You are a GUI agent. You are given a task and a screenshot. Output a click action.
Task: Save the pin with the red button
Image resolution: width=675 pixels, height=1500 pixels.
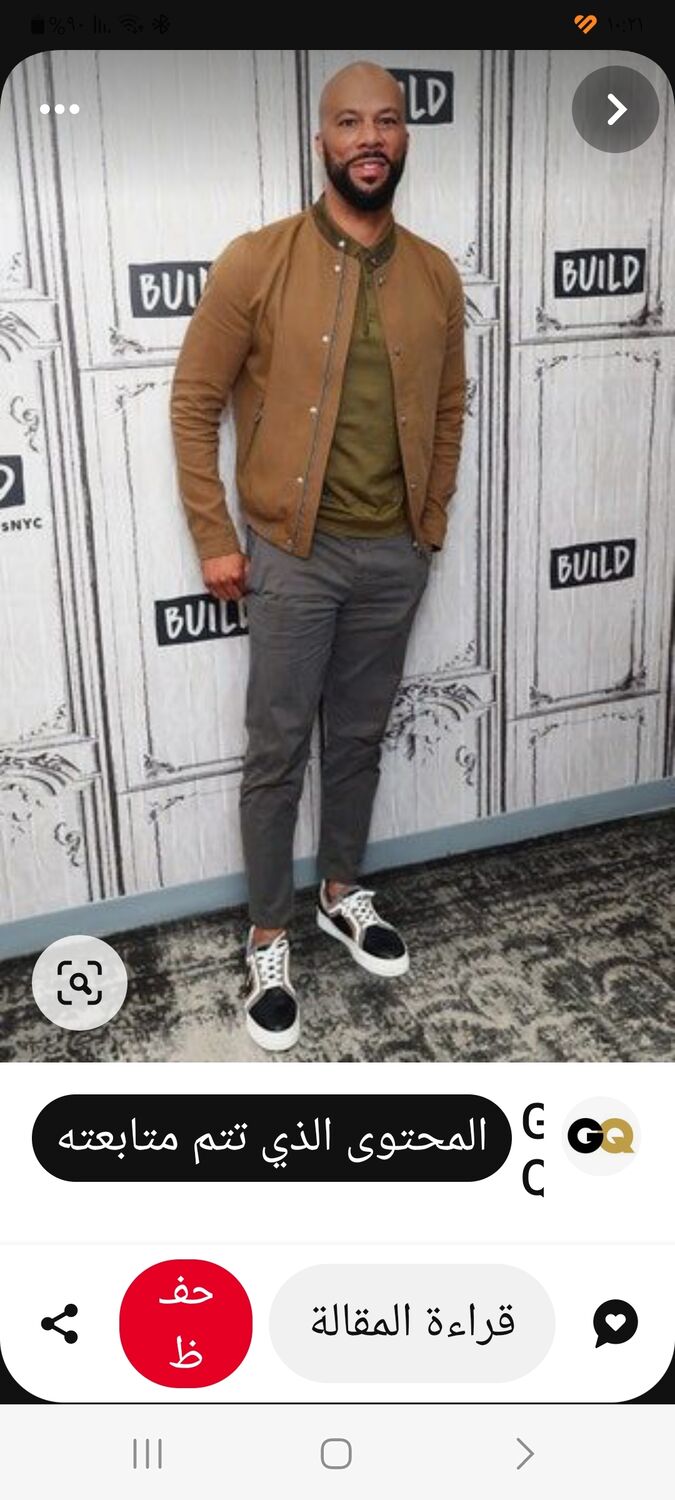tap(186, 1323)
